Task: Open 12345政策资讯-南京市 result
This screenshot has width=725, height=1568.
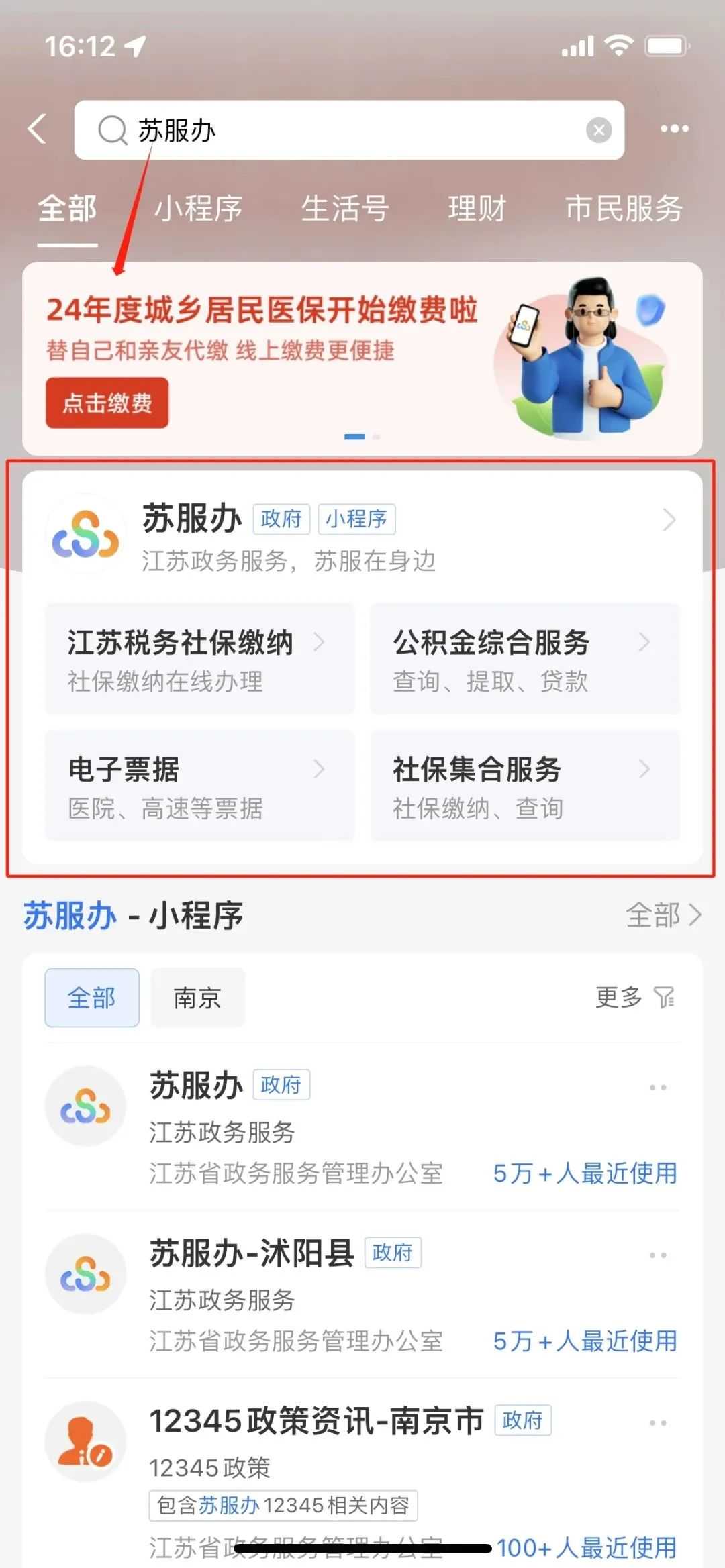Action: tap(336, 1463)
